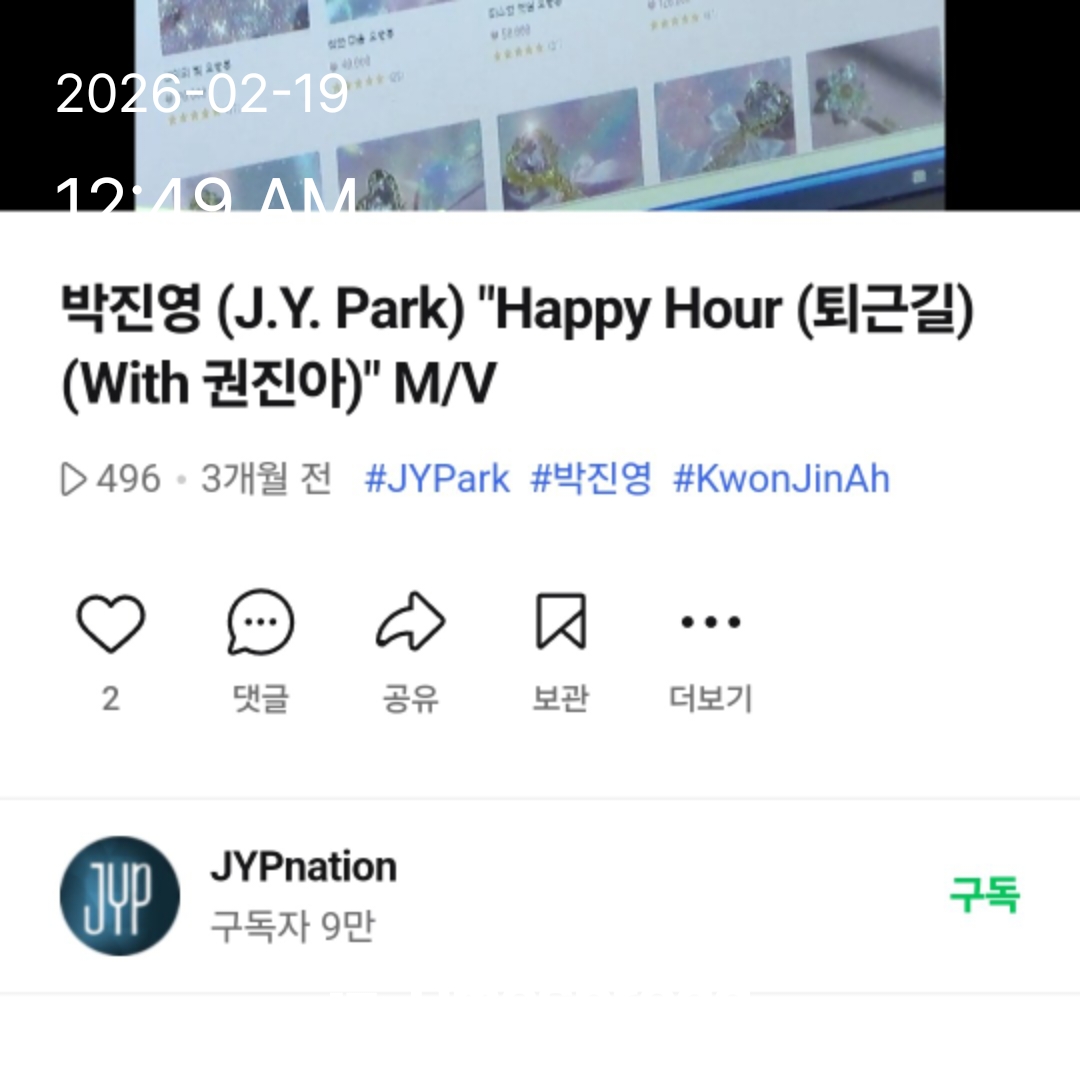Open the 더보기 more options menu
Screen dimensions: 1080x1080
710,622
